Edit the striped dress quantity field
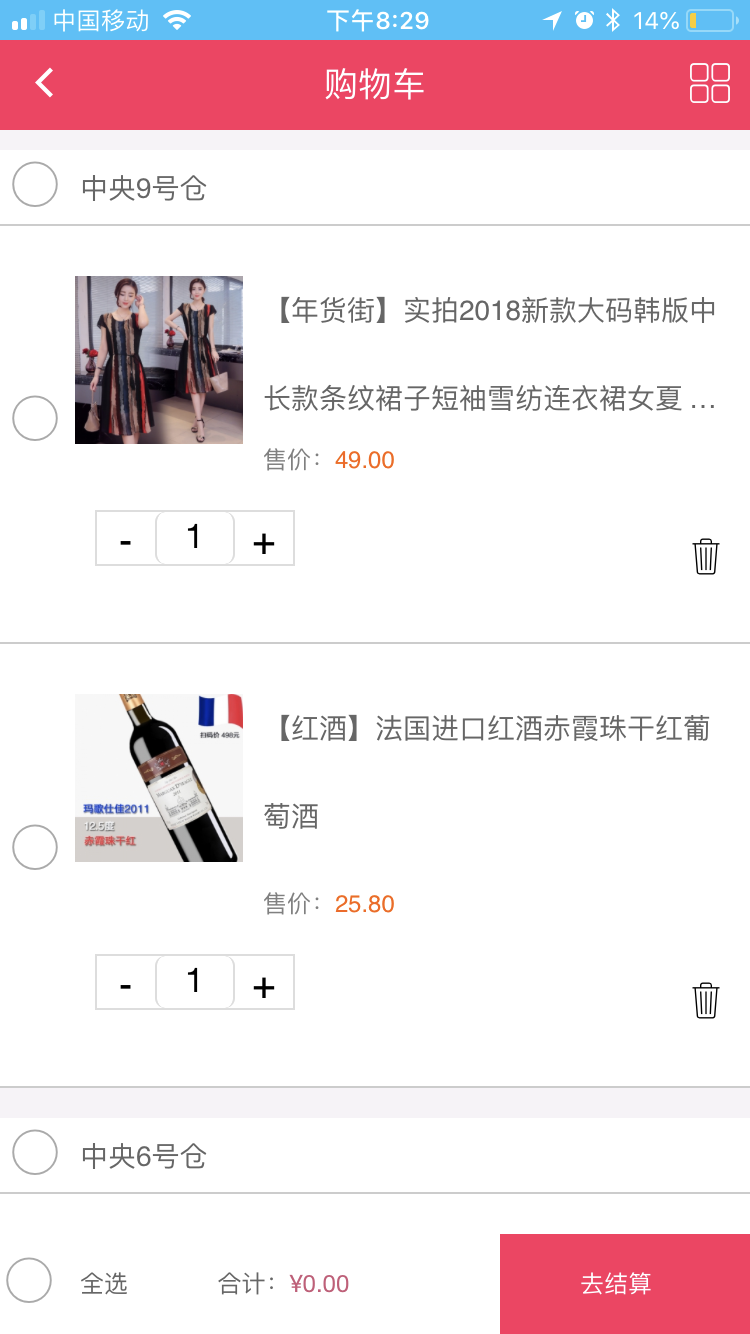Viewport: 750px width, 1334px height. pos(194,538)
